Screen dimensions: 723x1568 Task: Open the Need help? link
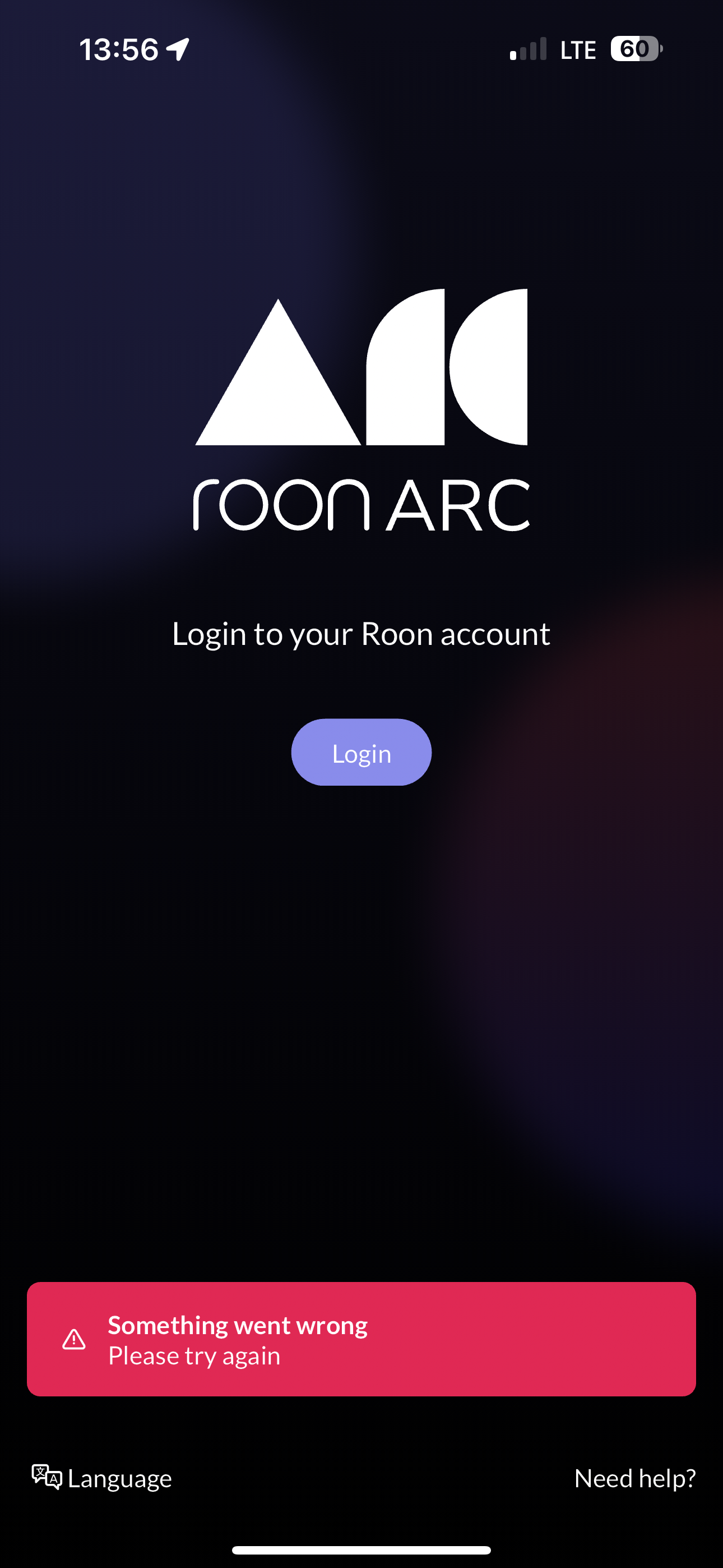(634, 1478)
